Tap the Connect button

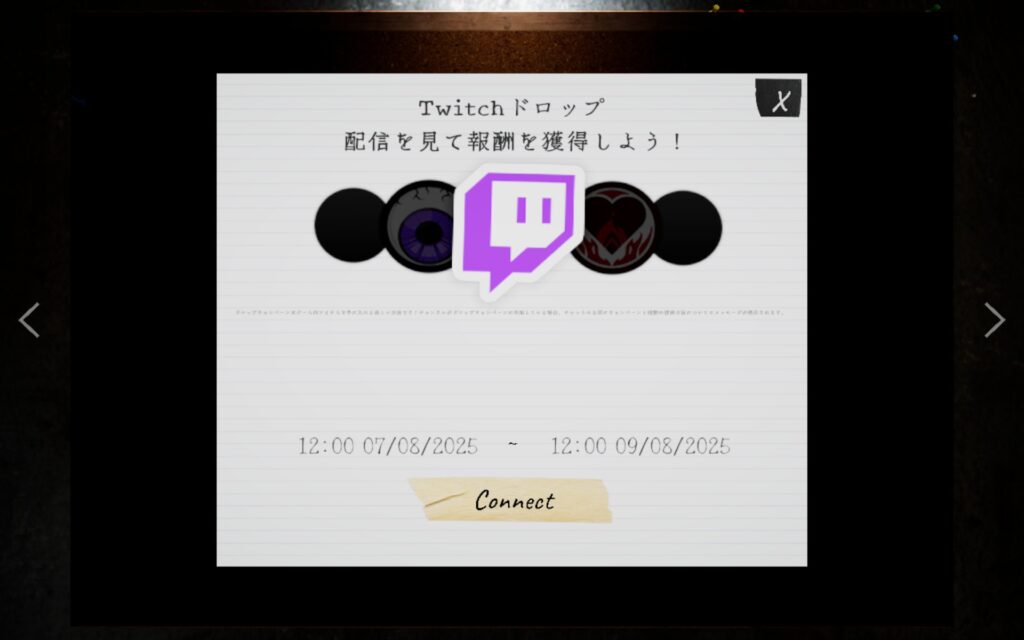pyautogui.click(x=514, y=500)
